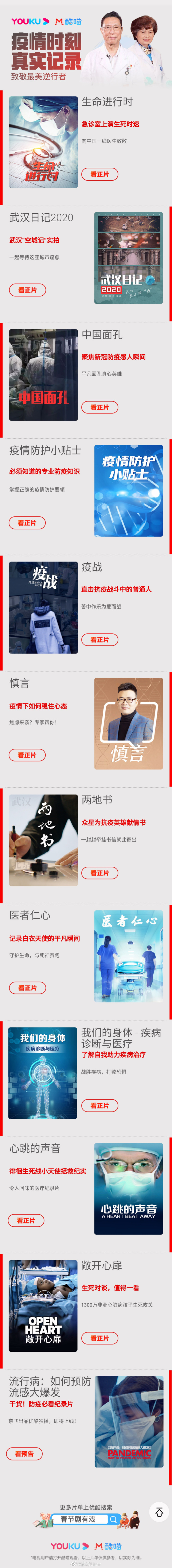Viewport: 172px width, 1568px height.
Task: Open the 疫情防护小贴士 poster image
Action: click(x=128, y=491)
